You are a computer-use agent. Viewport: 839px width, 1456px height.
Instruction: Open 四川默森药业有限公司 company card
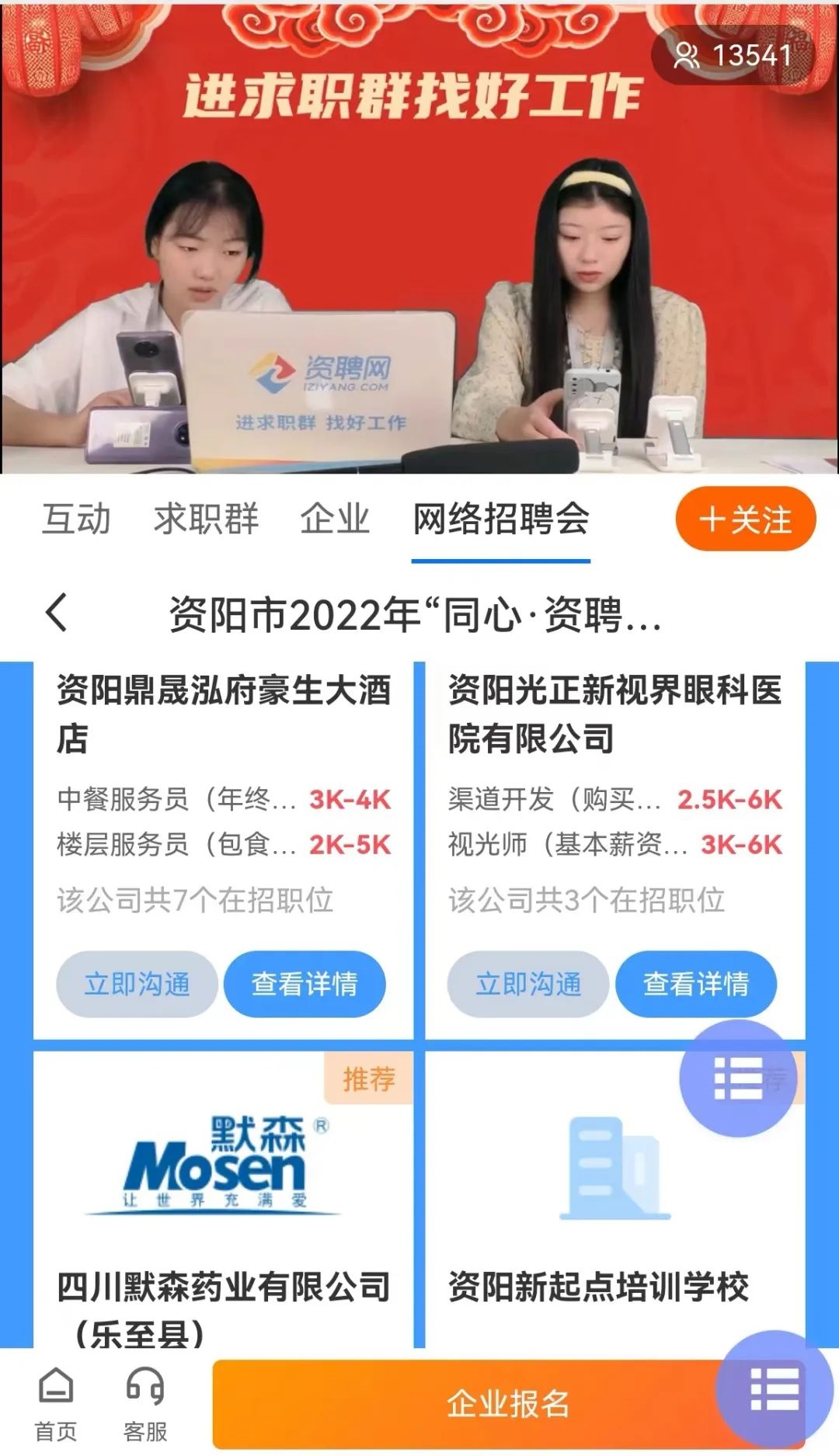[223, 1211]
